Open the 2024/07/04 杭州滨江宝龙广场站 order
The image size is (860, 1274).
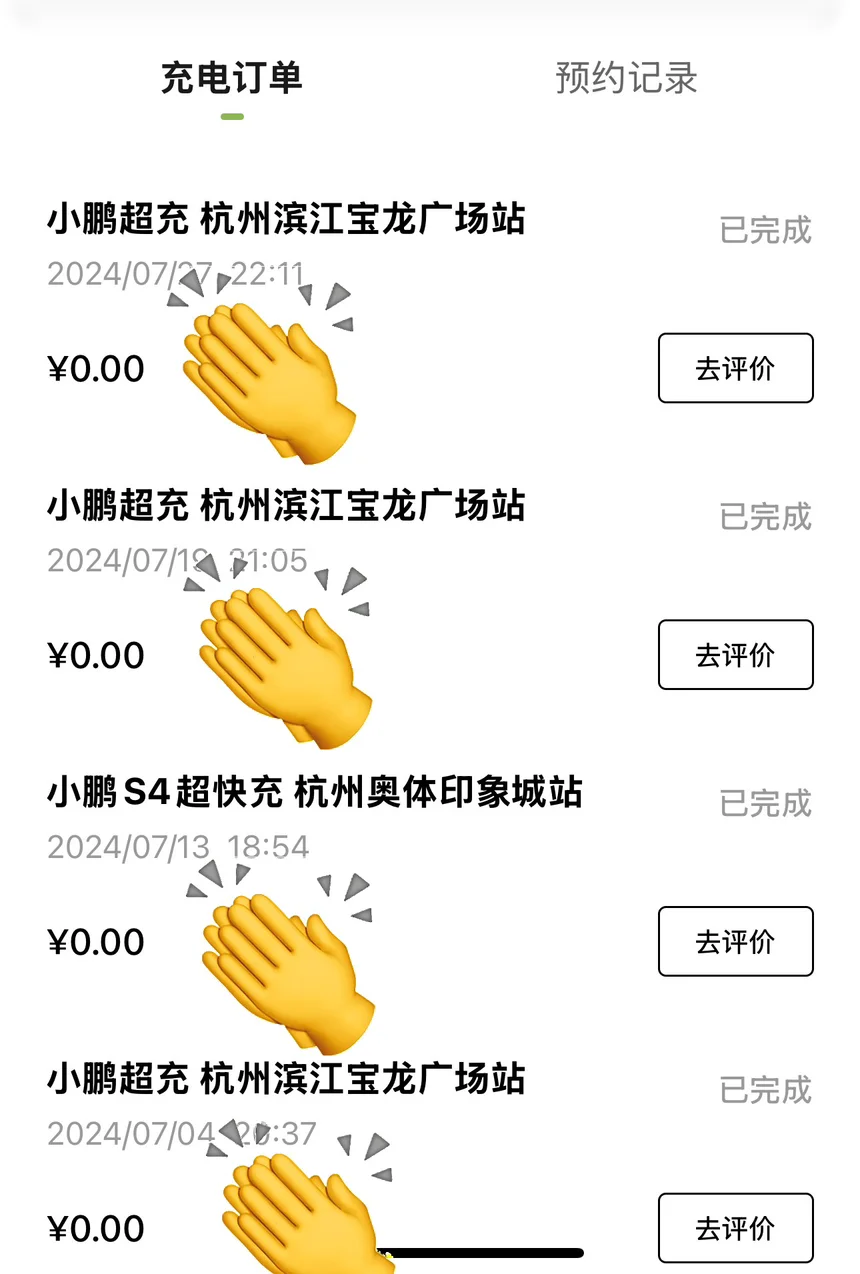[x=286, y=1079]
